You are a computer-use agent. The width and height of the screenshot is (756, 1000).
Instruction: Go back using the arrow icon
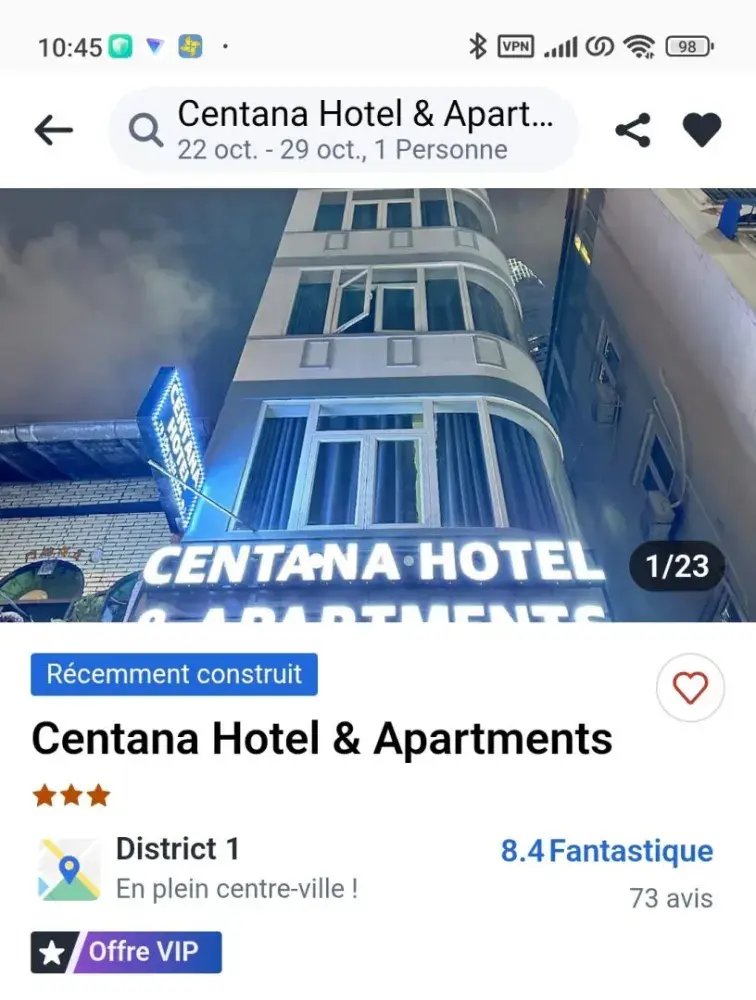pyautogui.click(x=54, y=130)
